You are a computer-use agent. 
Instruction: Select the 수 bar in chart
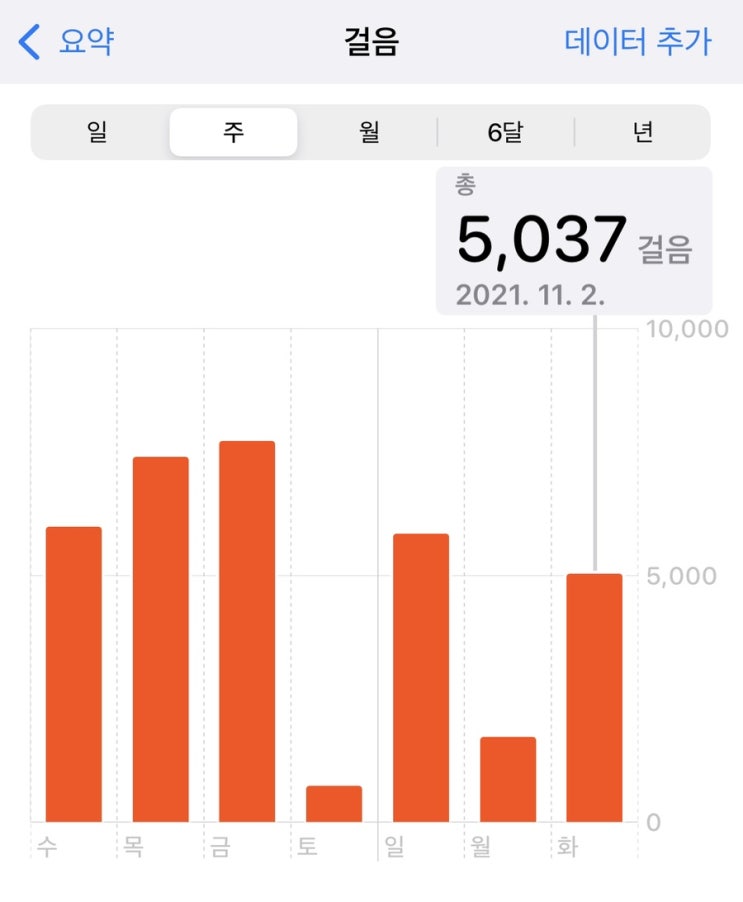pos(74,674)
